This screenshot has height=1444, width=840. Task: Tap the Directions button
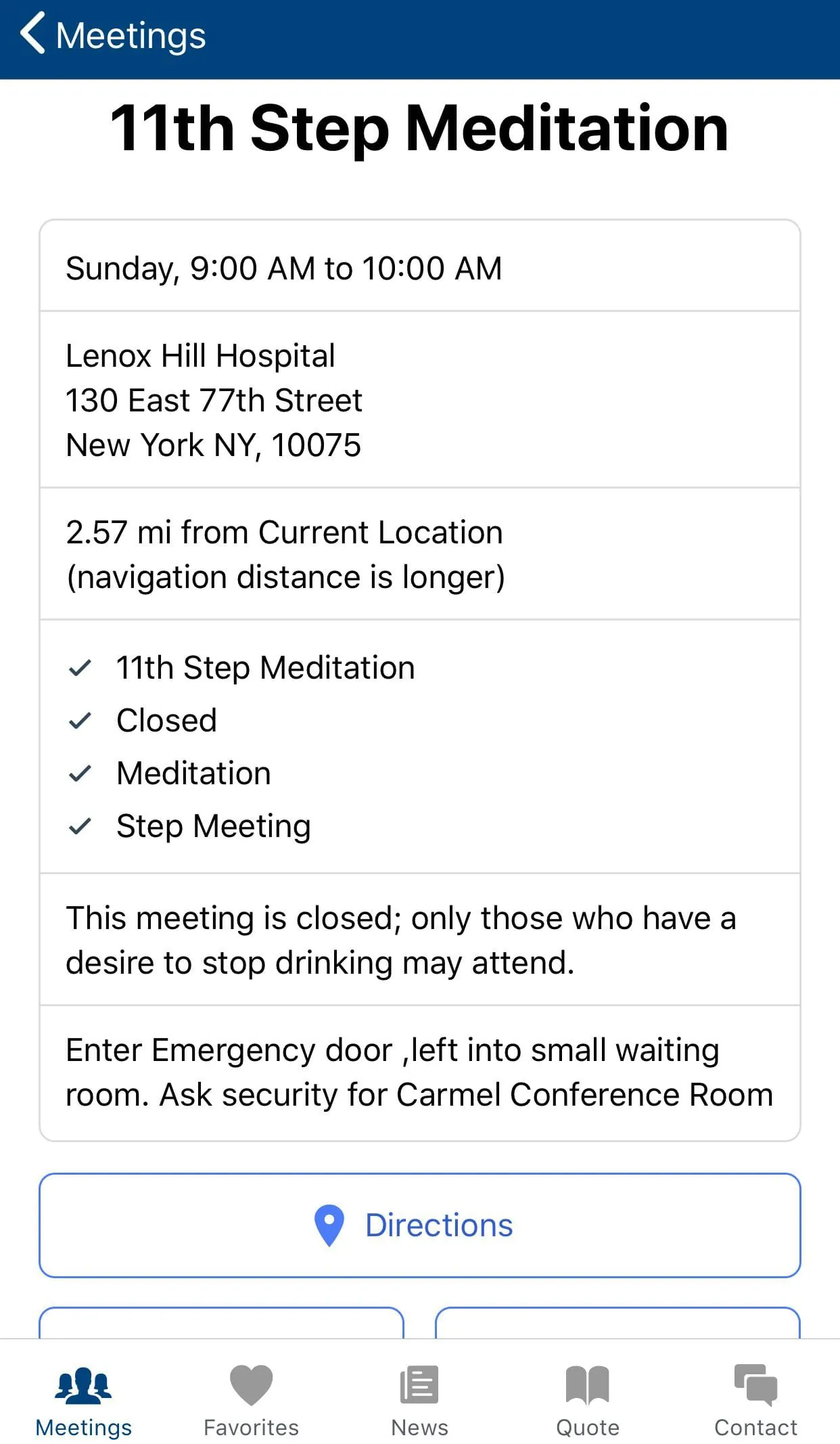(x=420, y=1225)
